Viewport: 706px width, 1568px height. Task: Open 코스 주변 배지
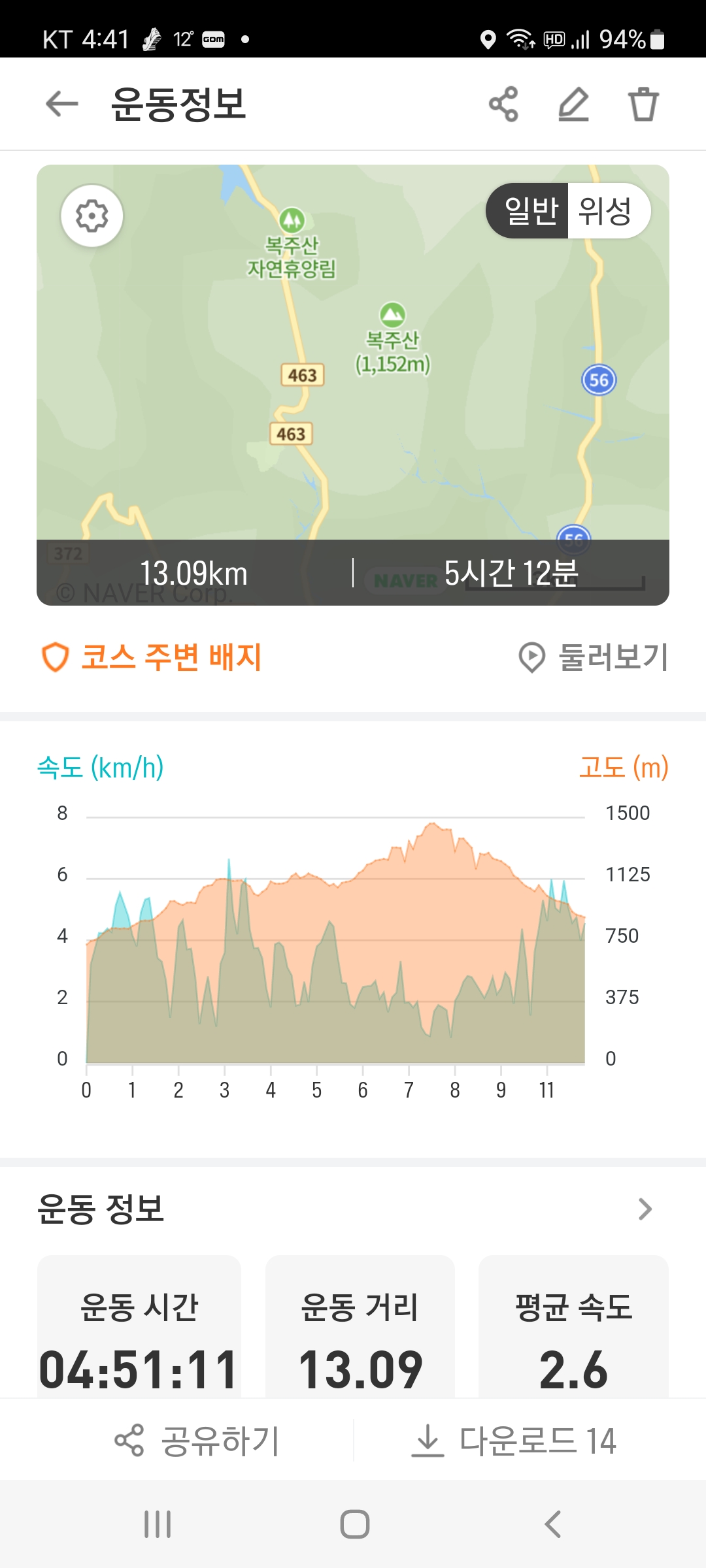[x=152, y=657]
